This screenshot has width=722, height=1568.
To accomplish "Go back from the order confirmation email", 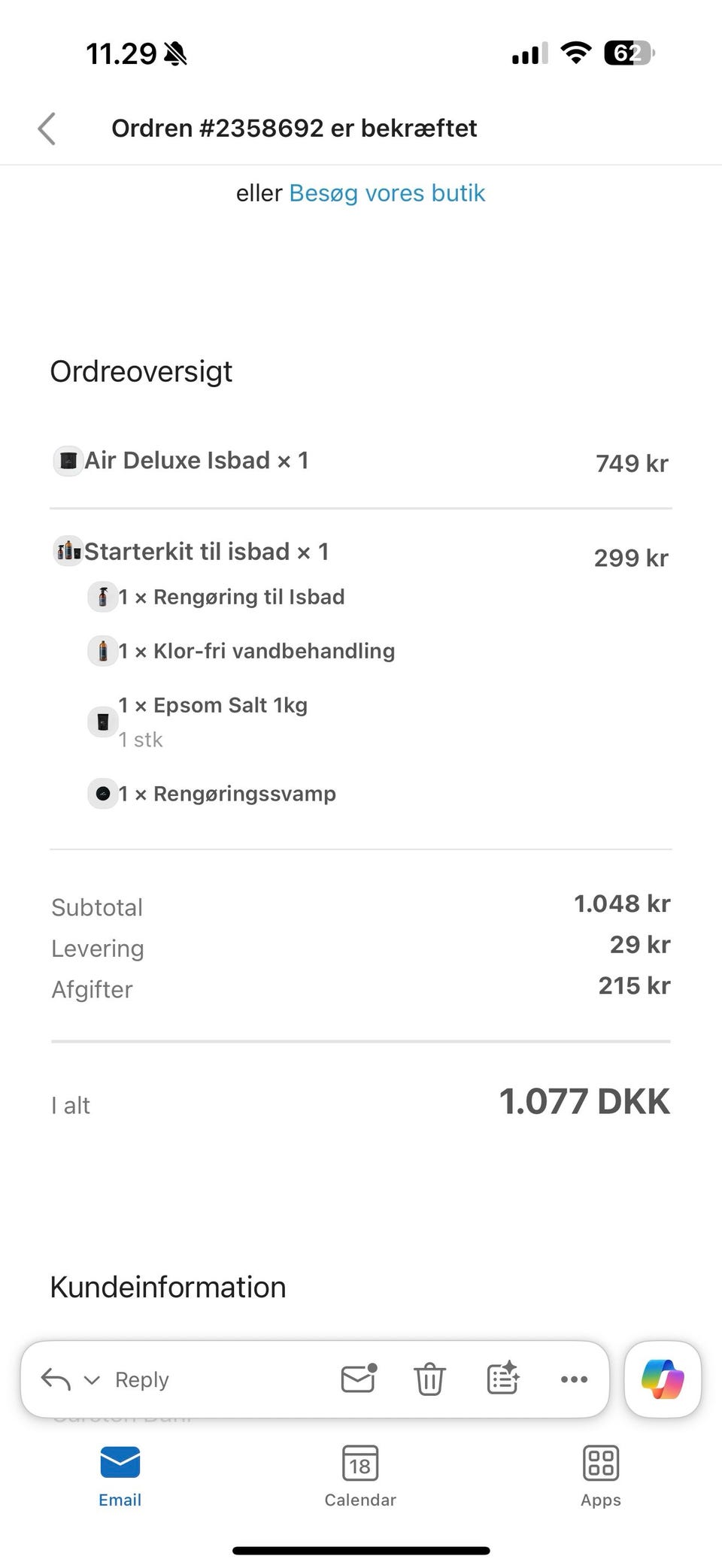I will click(x=47, y=129).
